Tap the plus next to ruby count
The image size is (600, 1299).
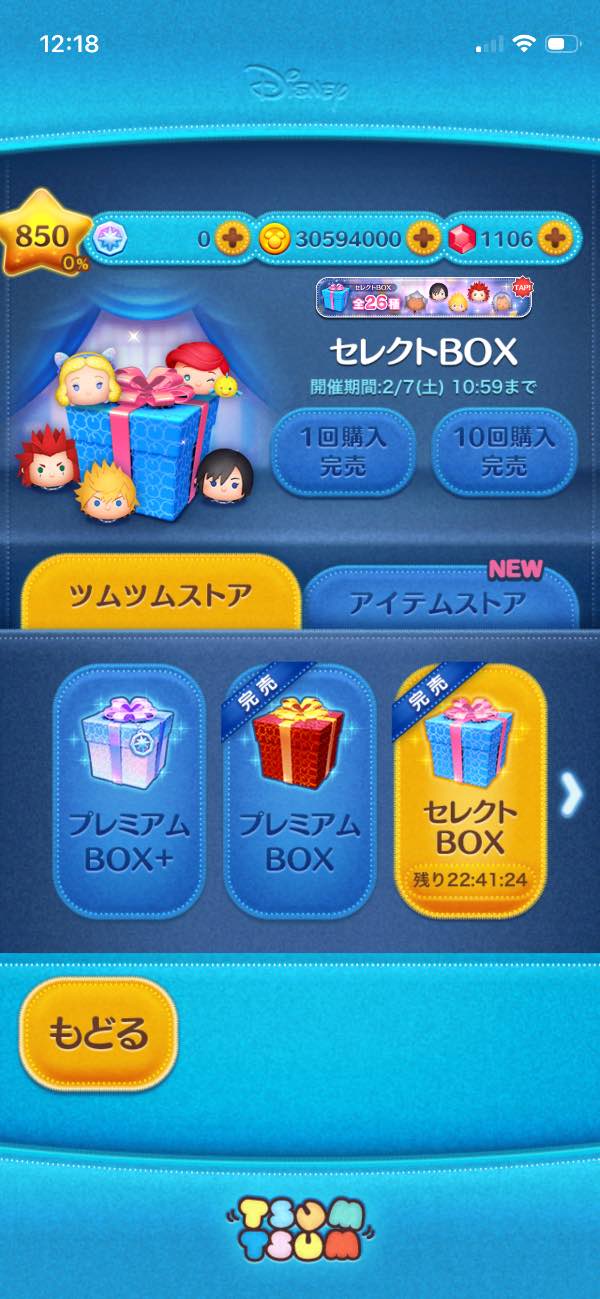coord(553,238)
